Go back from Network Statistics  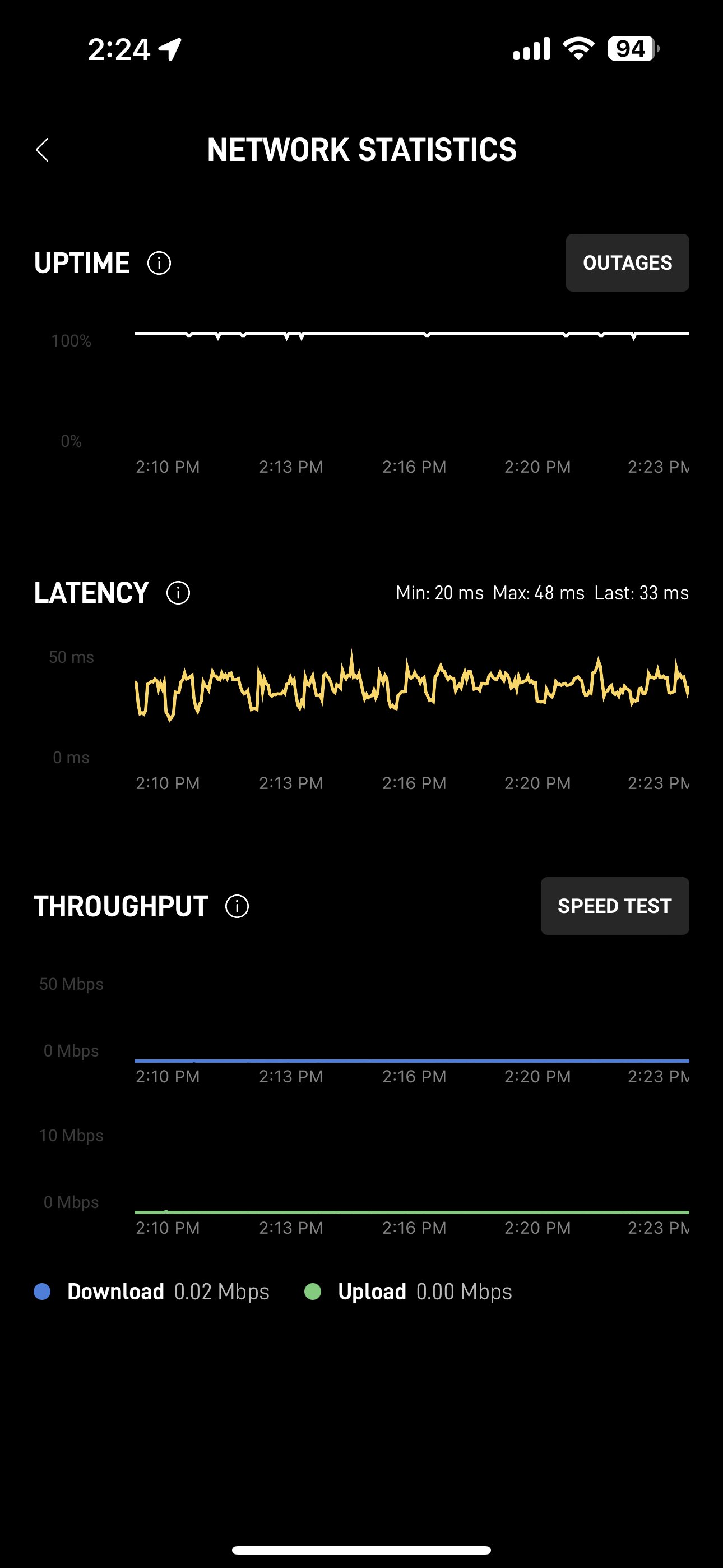point(42,150)
